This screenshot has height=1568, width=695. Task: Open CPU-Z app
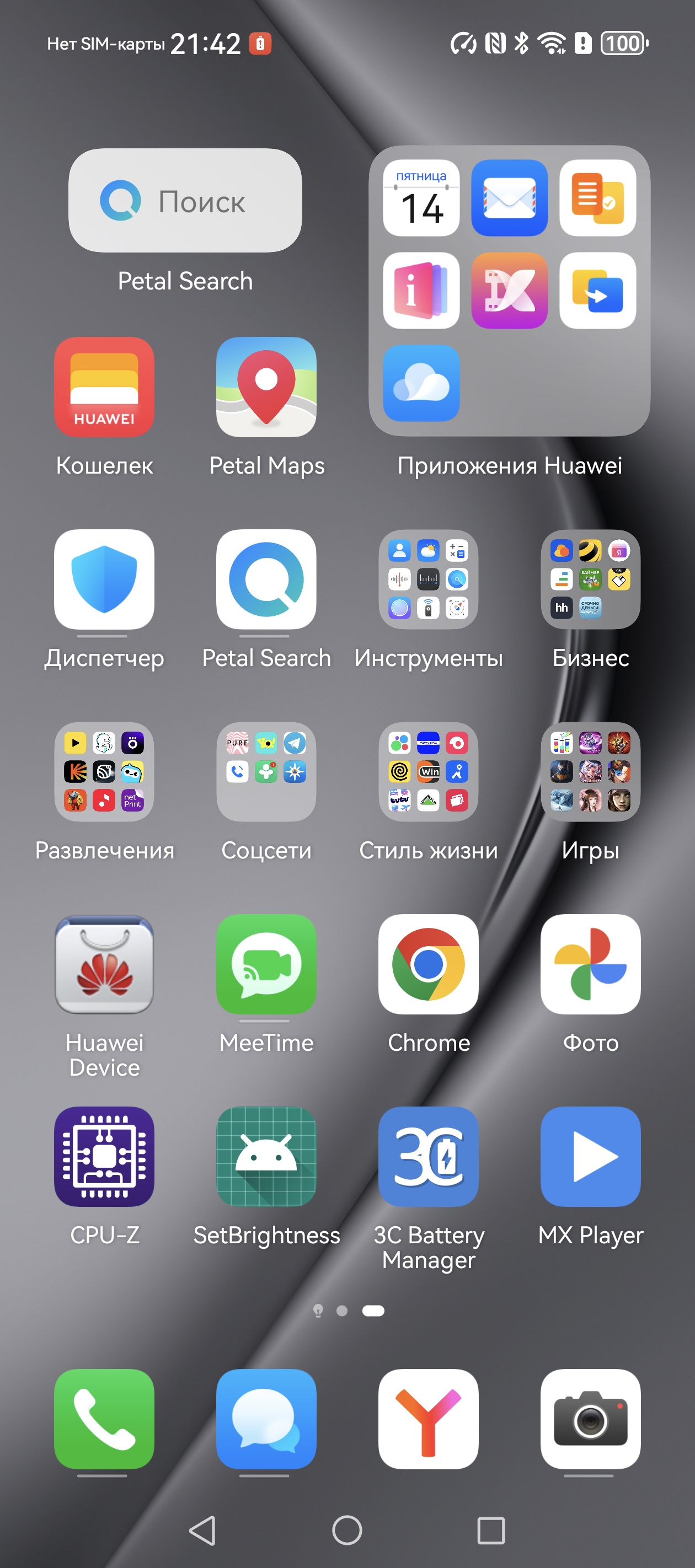(x=104, y=1157)
